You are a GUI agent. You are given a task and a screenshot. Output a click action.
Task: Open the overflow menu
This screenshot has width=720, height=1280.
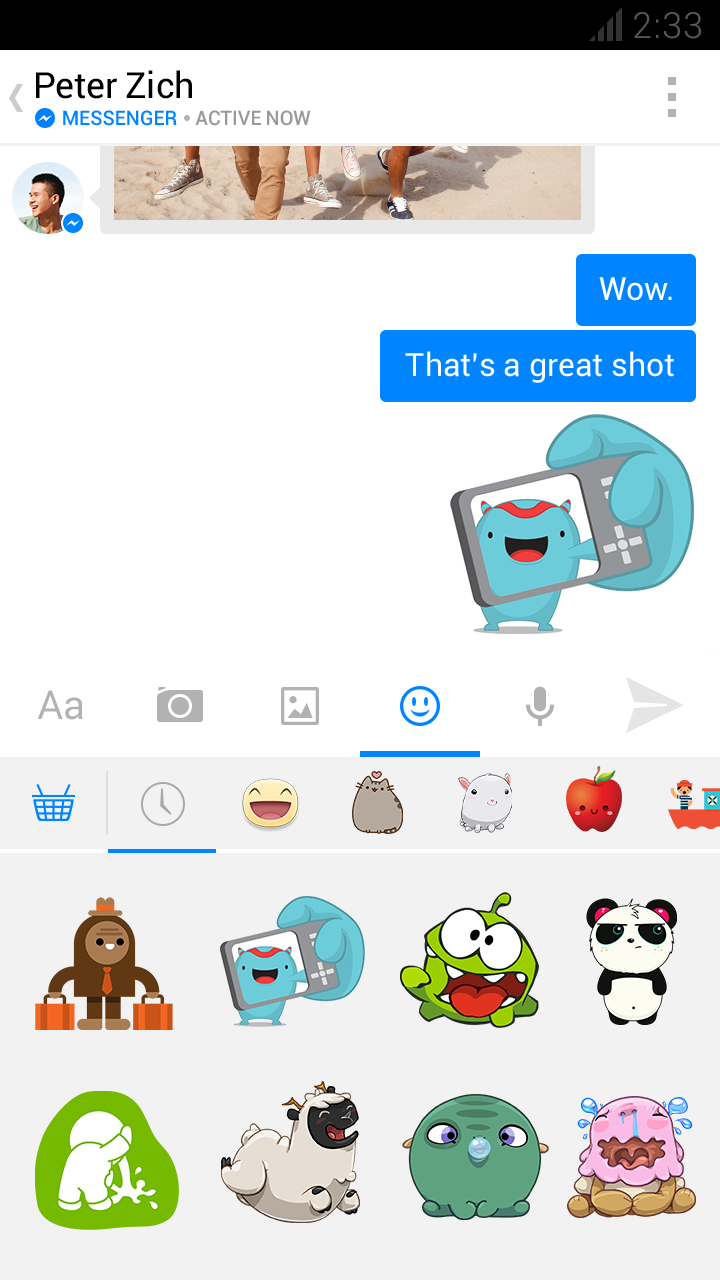click(672, 98)
